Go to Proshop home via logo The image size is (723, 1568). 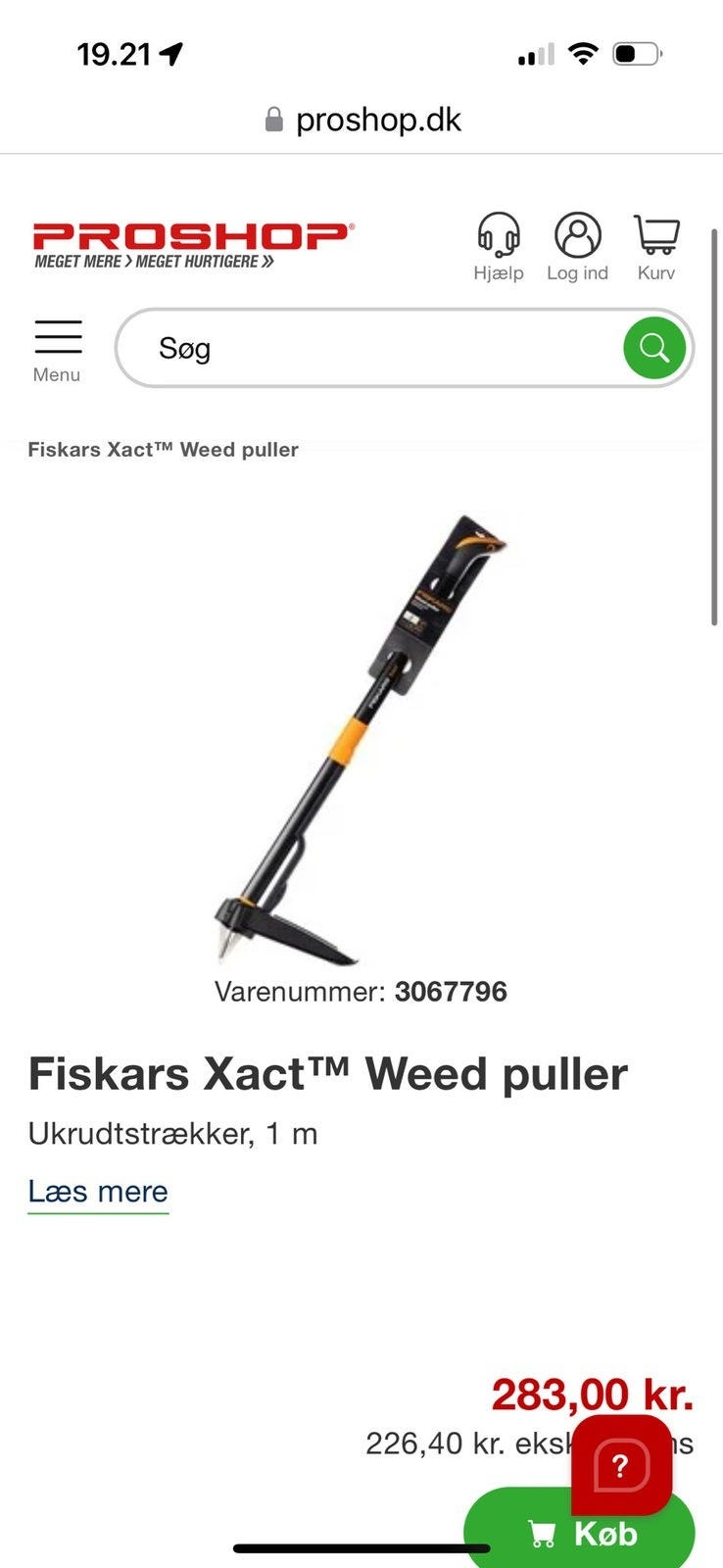coord(193,245)
